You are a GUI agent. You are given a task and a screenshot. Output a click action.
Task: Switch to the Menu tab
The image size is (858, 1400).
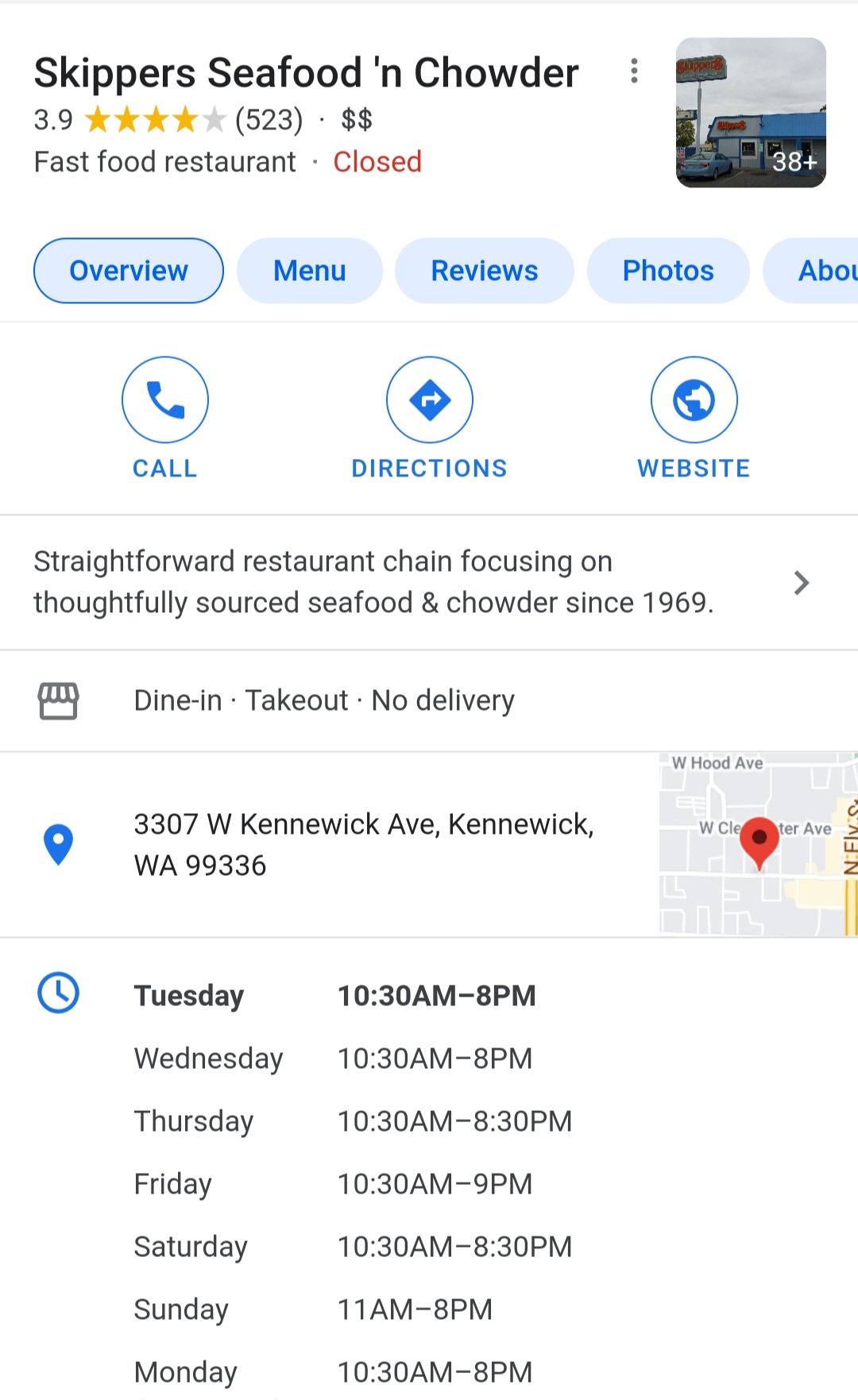(310, 271)
